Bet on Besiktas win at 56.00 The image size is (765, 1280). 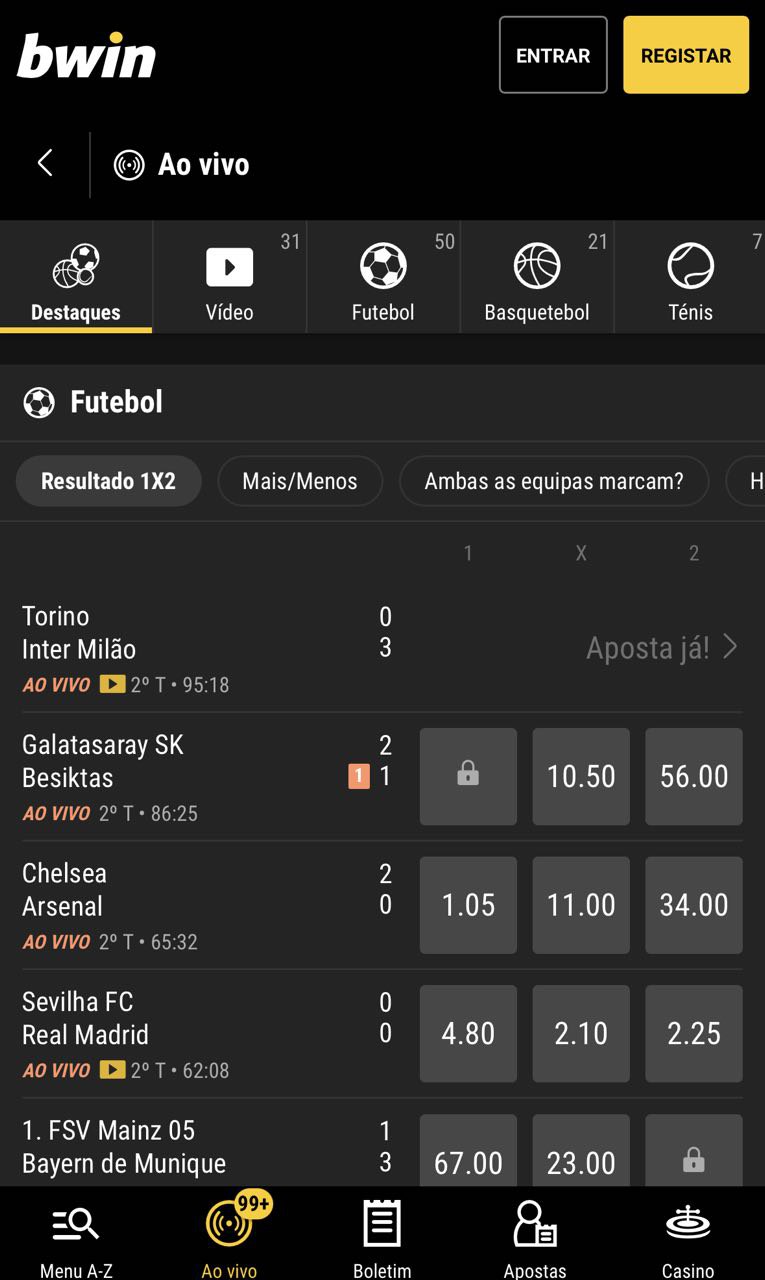coord(694,776)
